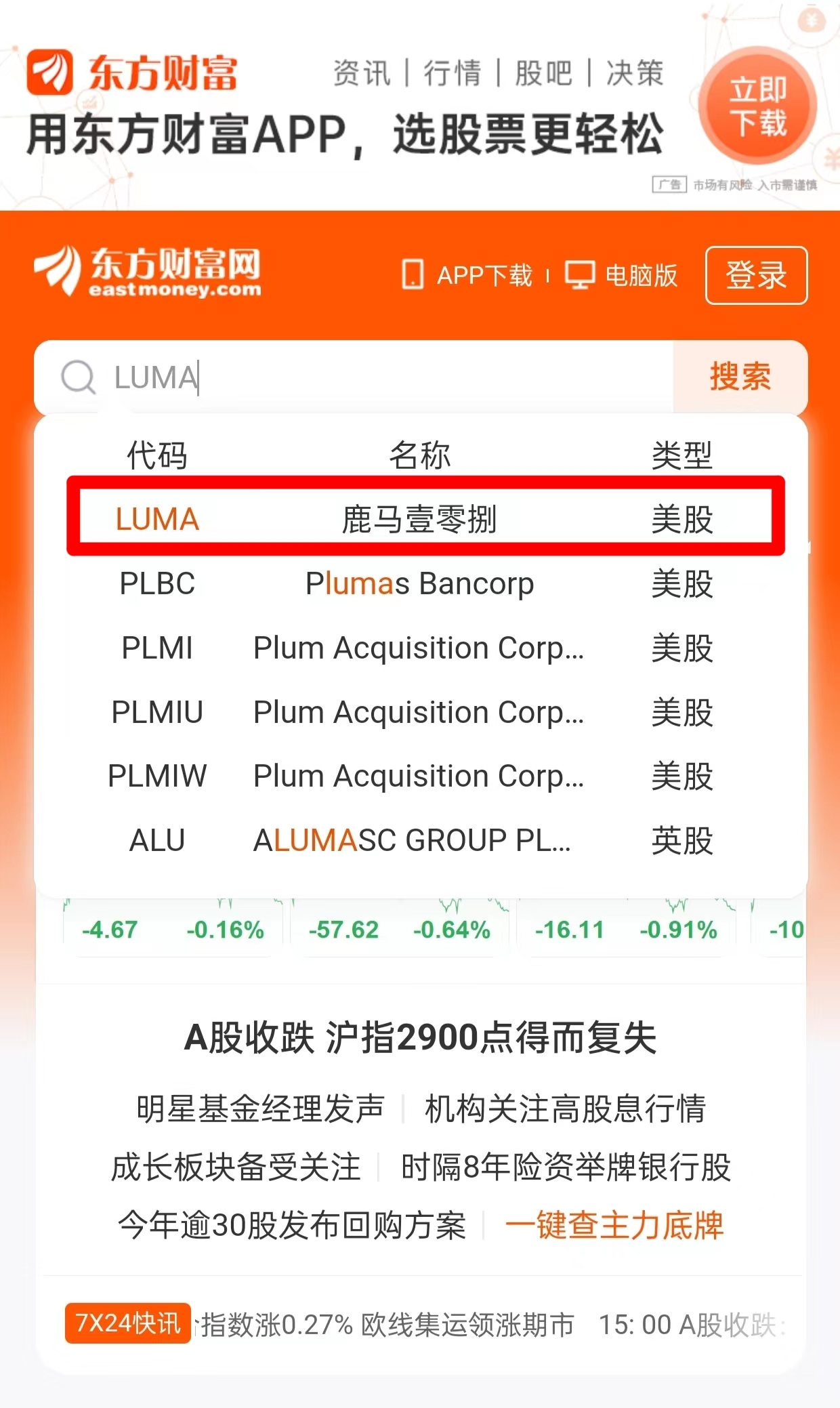Select the PLMIW search suggestion
The image size is (840, 1408).
pos(420,776)
